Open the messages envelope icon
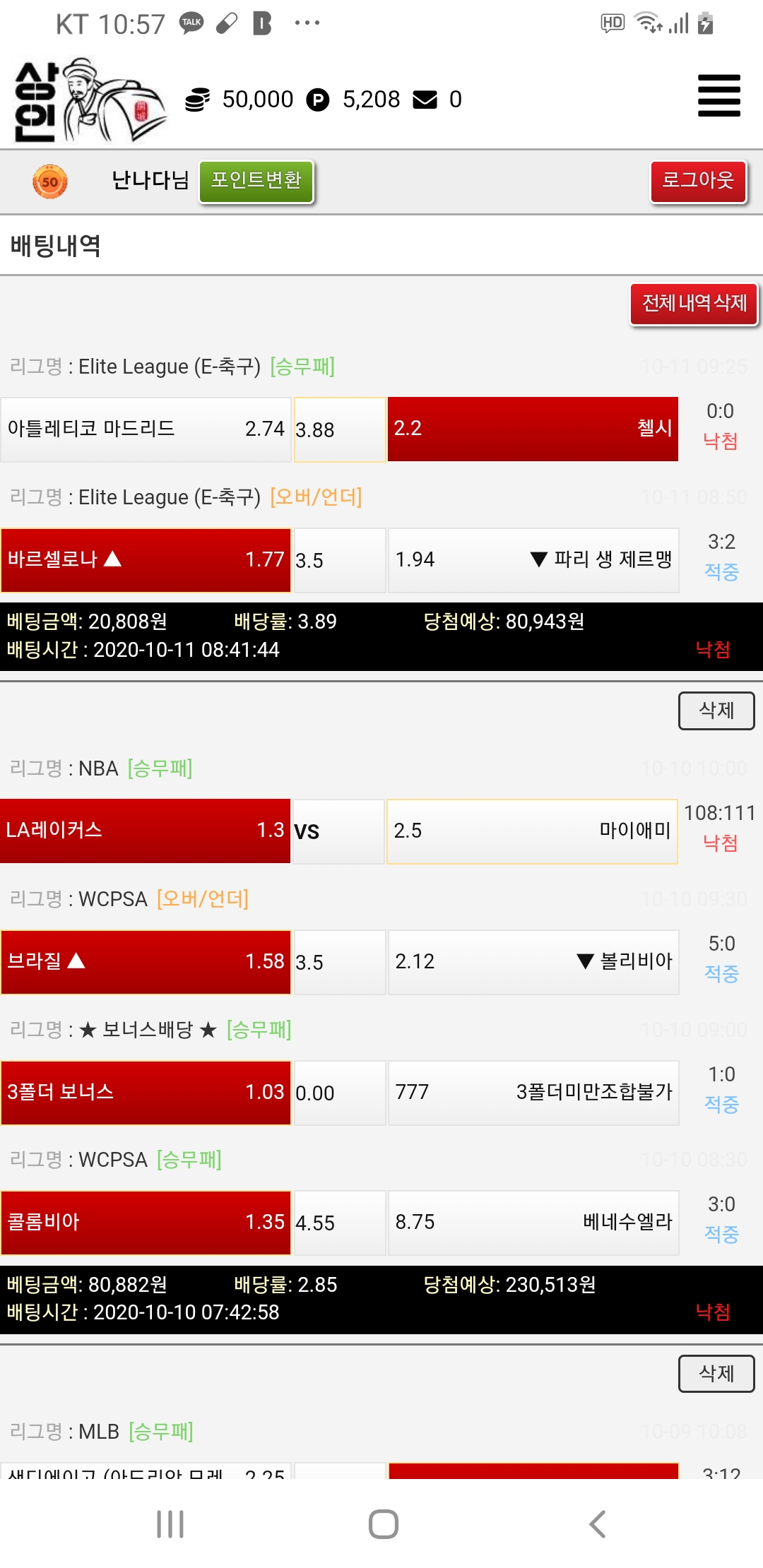 (425, 100)
